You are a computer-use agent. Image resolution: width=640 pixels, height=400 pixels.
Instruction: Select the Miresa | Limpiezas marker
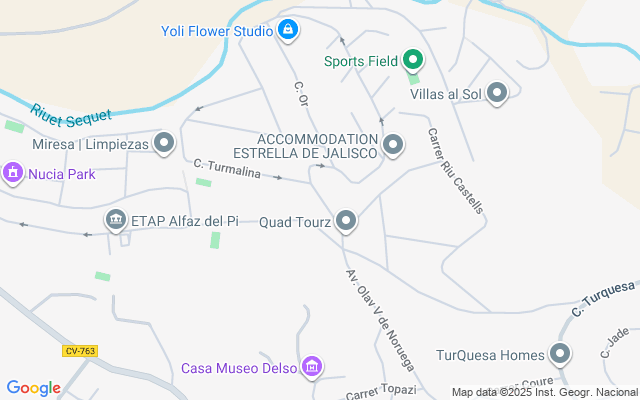[164, 143]
